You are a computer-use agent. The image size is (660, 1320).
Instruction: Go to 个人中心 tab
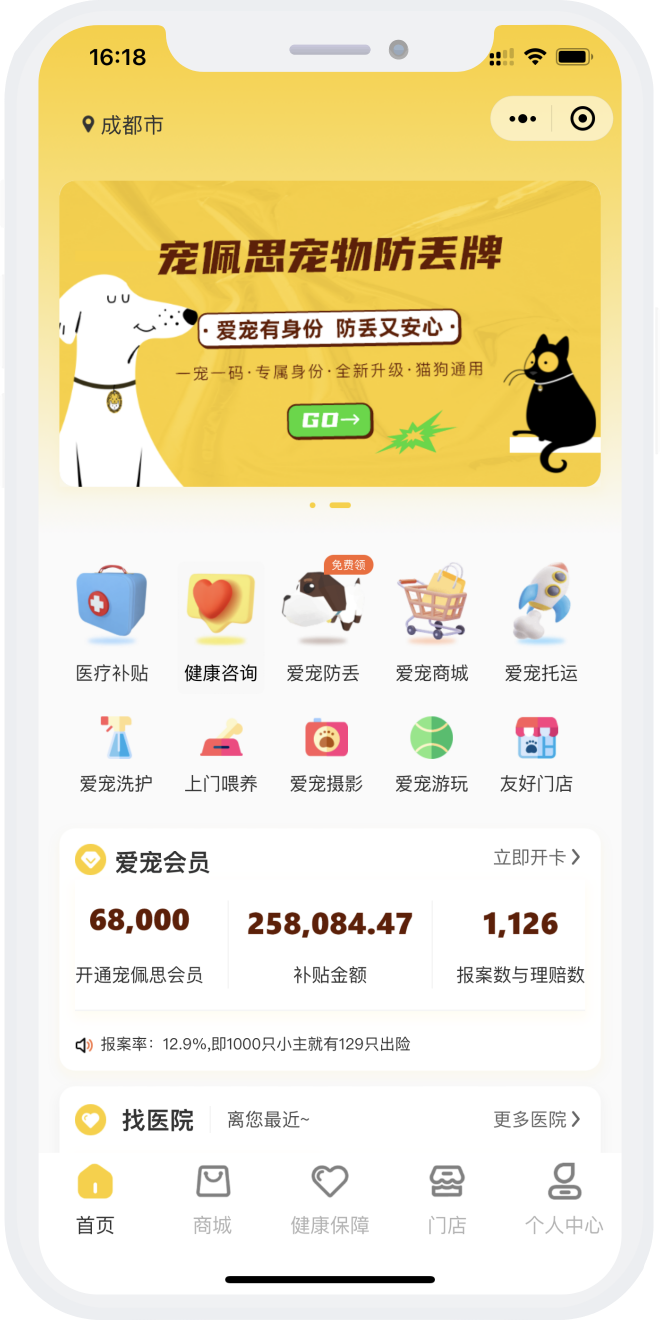(x=564, y=1198)
